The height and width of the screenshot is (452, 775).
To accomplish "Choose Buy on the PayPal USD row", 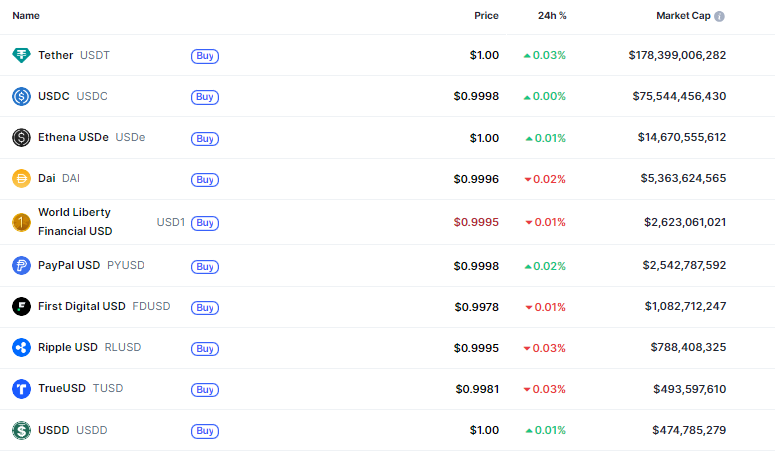I will 204,266.
